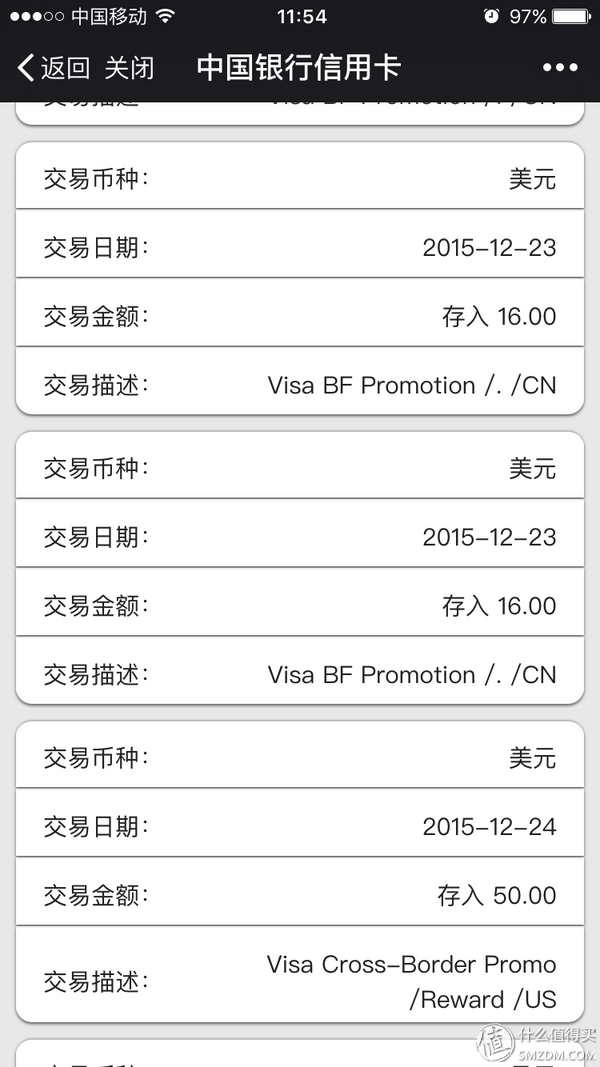The height and width of the screenshot is (1067, 600).
Task: Open the three-dot overflow menu
Action: pyautogui.click(x=560, y=67)
